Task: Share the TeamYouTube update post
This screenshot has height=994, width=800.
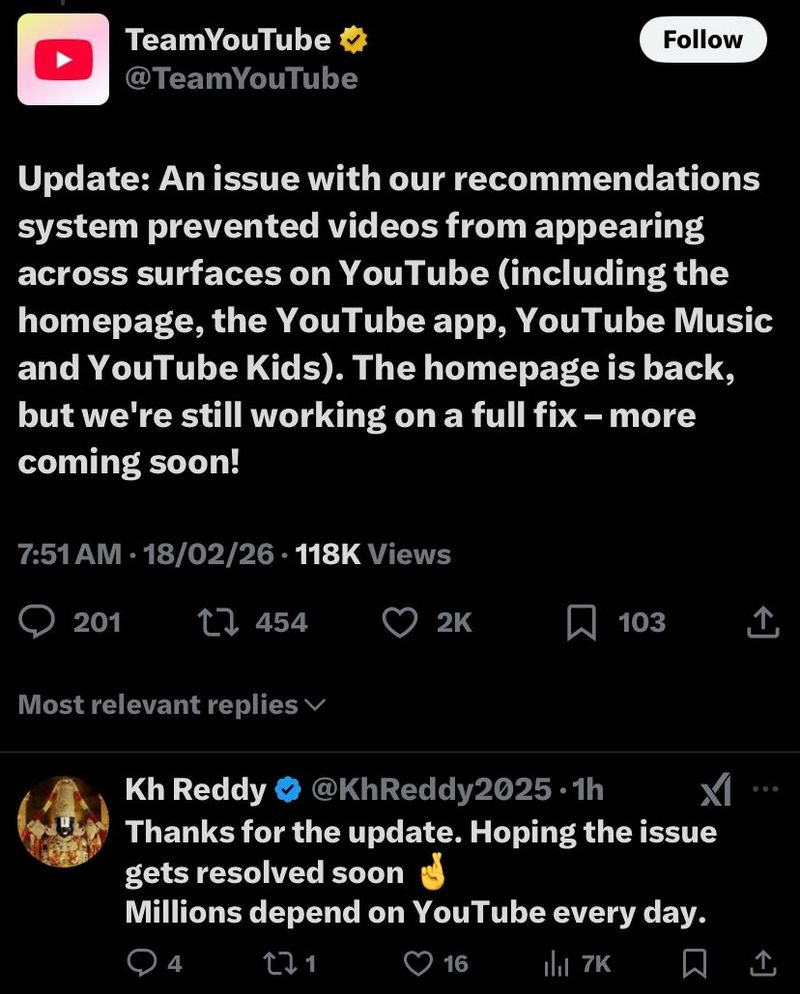Action: coord(763,623)
